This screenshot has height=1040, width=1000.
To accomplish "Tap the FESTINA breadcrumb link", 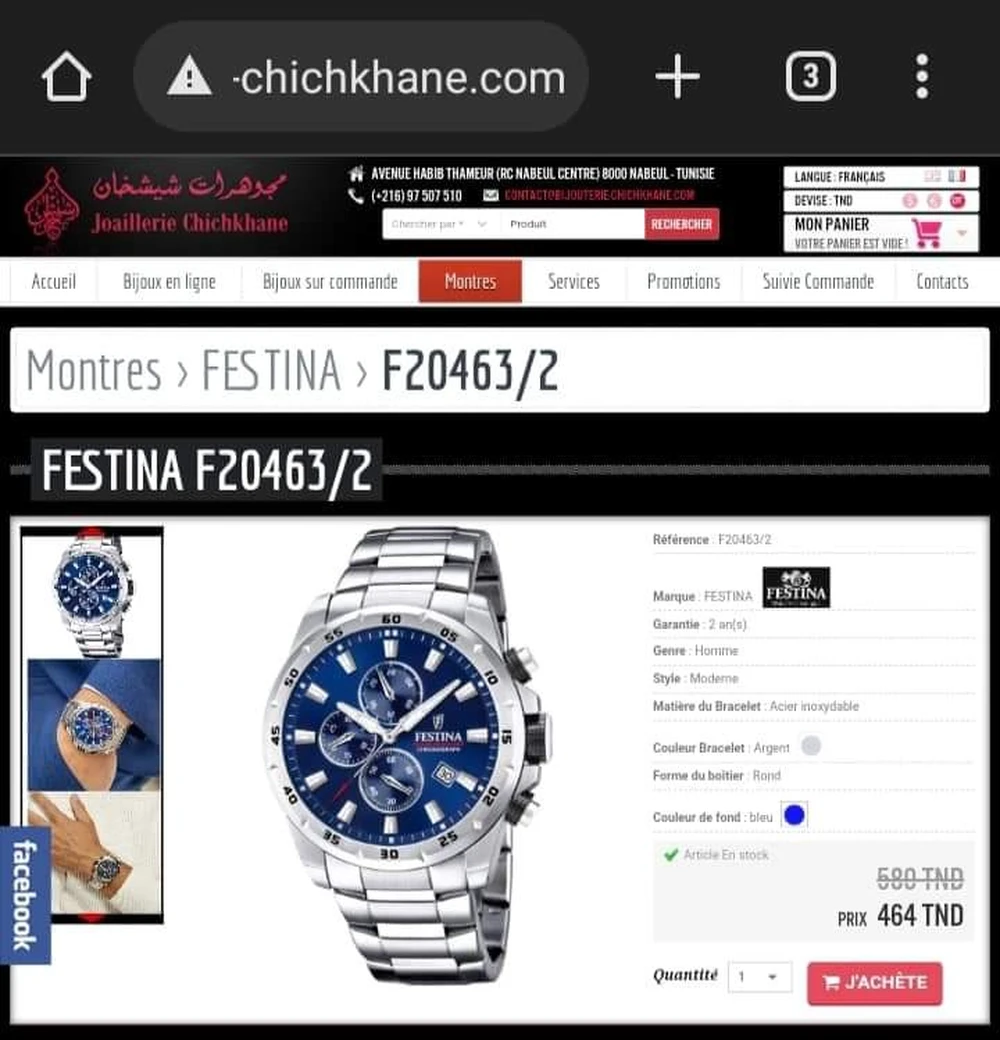I will (x=271, y=371).
